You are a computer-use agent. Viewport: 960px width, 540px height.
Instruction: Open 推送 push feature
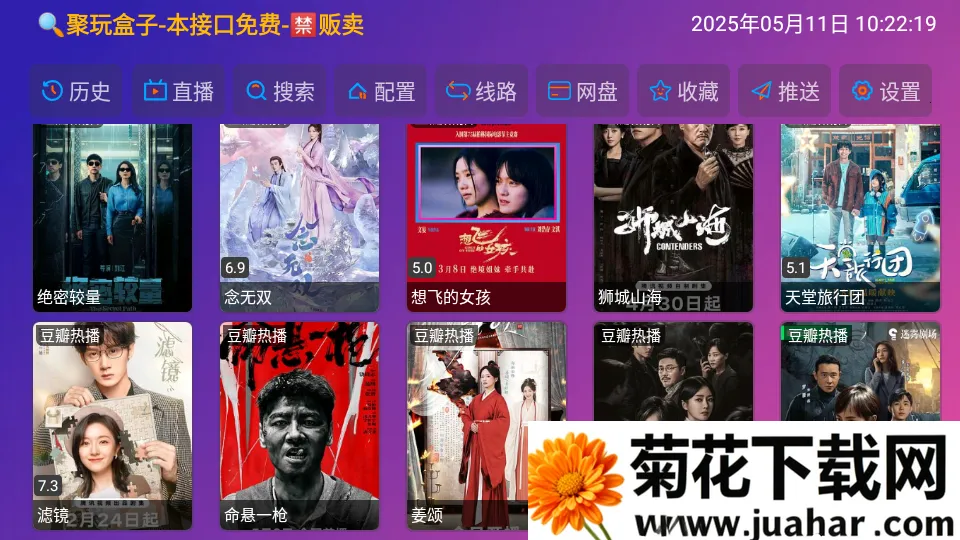point(785,92)
